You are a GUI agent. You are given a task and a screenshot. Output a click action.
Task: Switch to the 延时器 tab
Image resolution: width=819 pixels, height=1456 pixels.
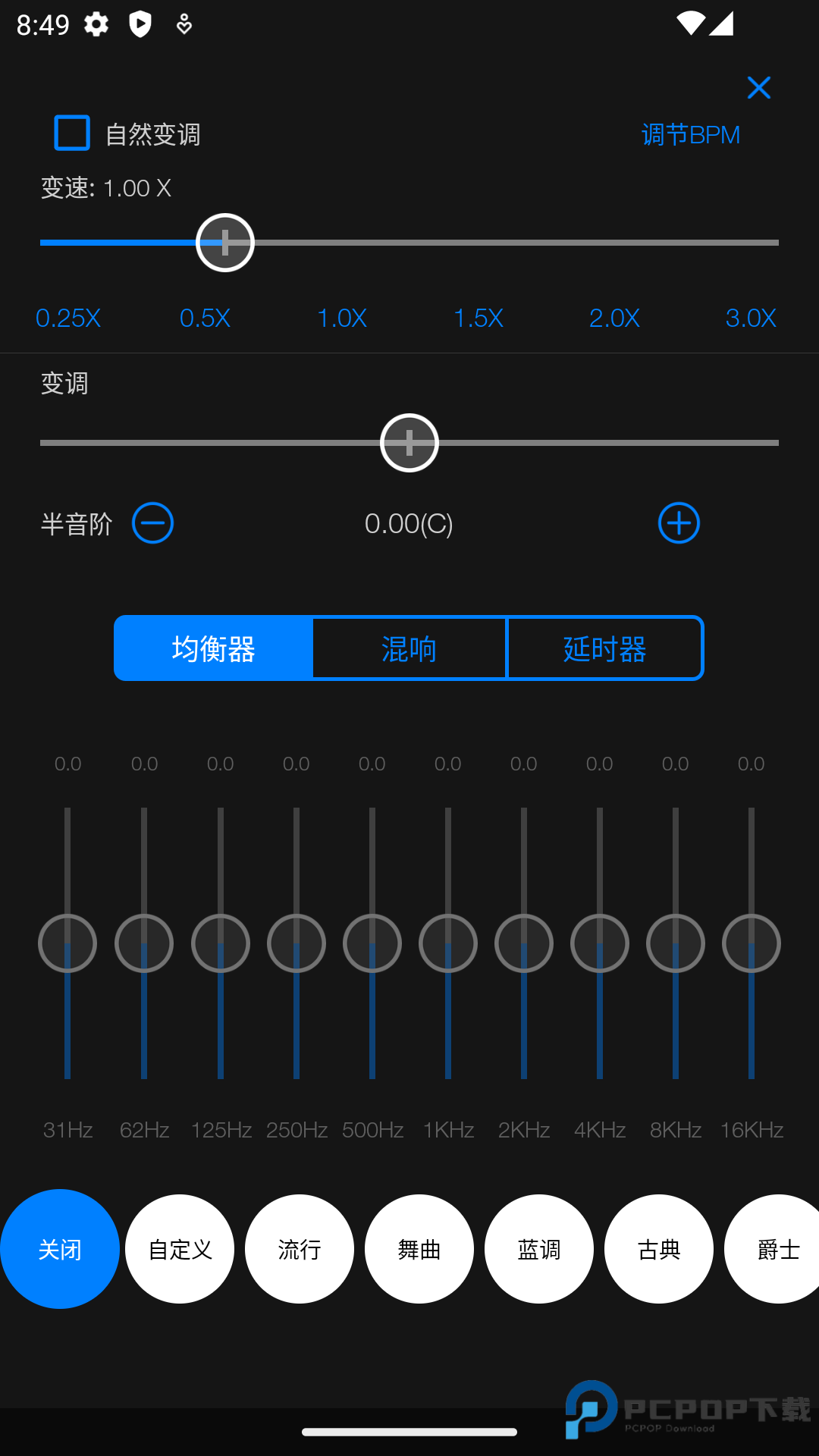[605, 648]
